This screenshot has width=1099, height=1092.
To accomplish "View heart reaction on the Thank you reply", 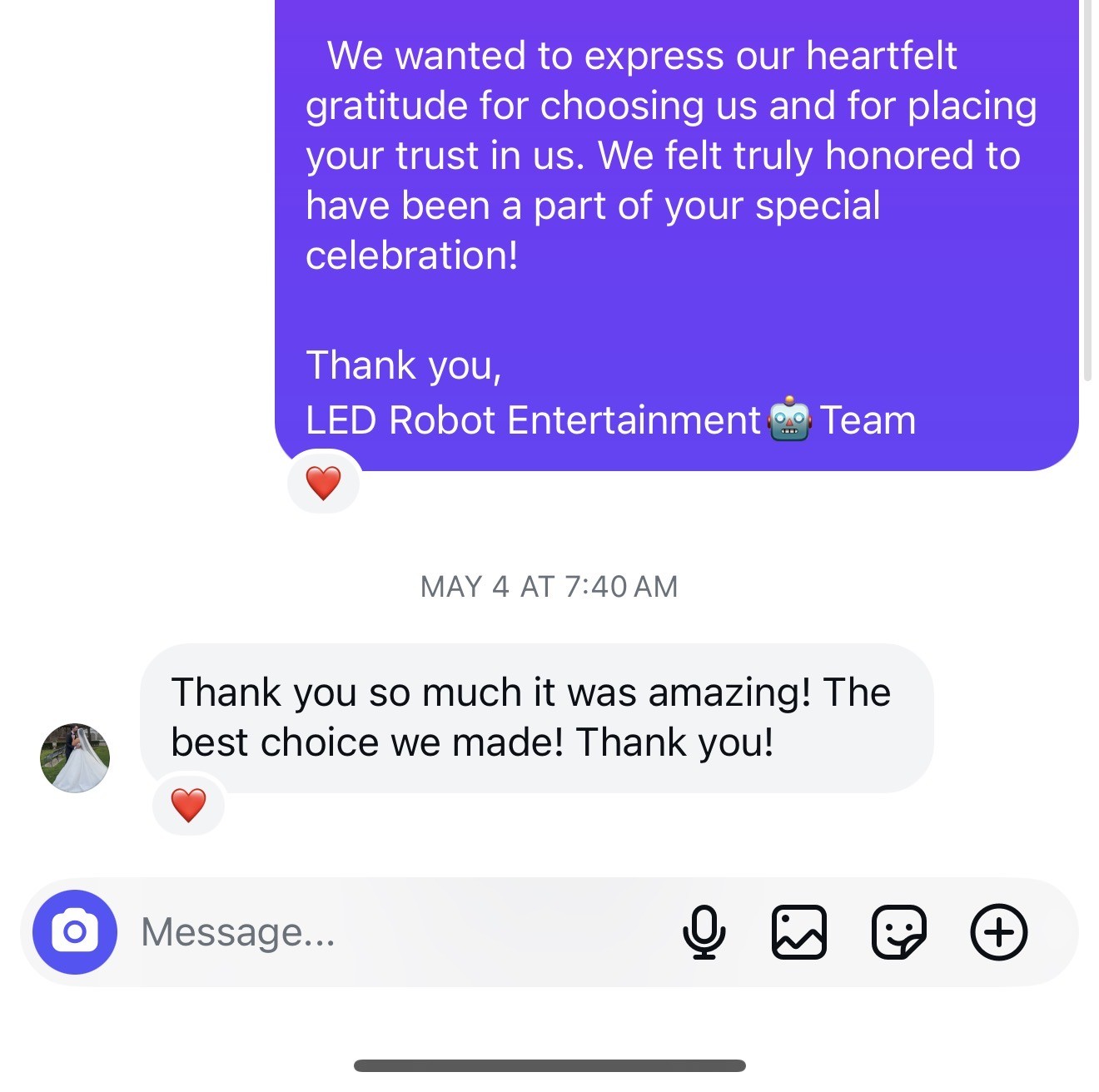I will (188, 805).
